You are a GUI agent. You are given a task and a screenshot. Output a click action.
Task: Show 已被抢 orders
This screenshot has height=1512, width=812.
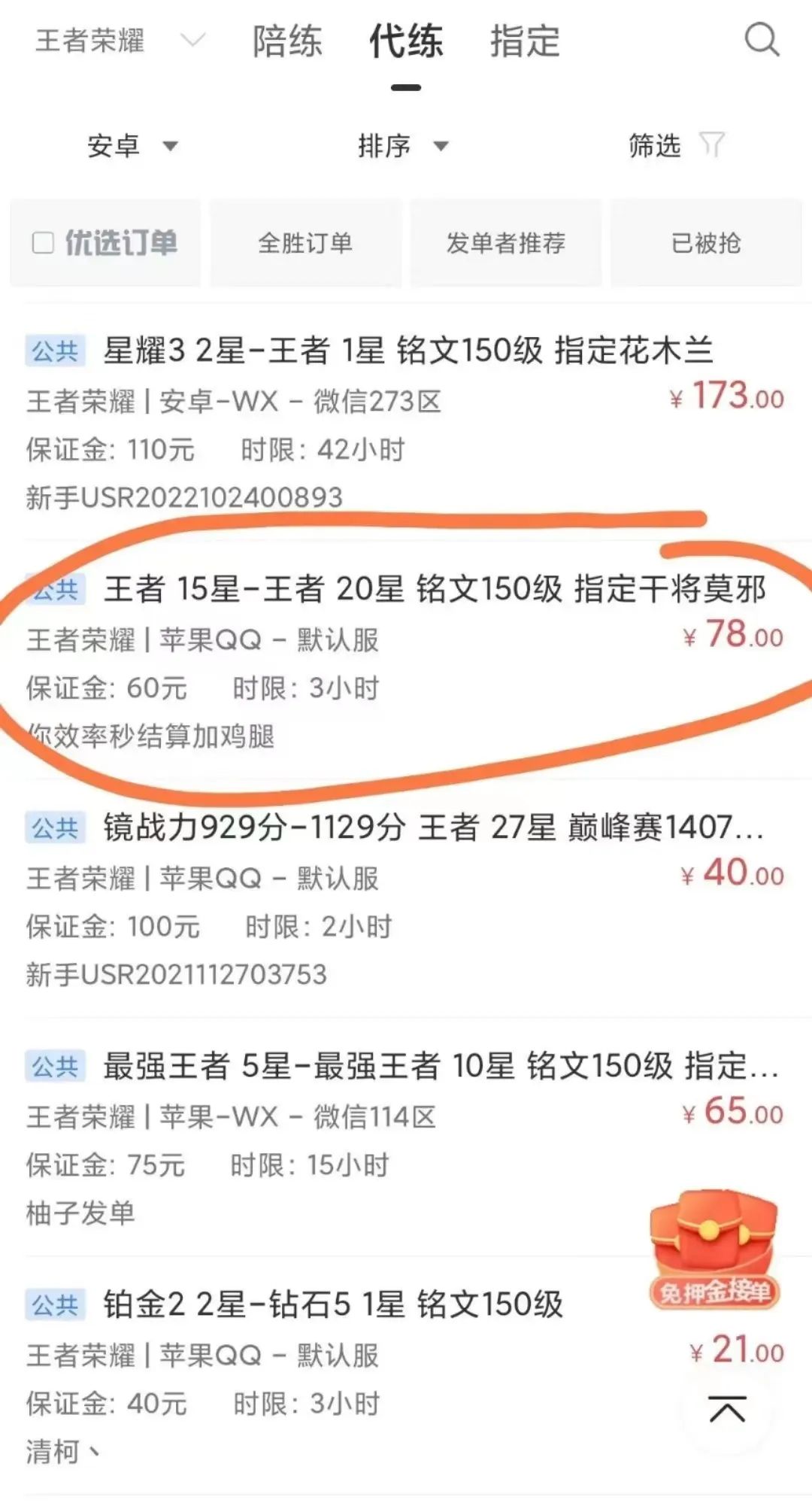pyautogui.click(x=705, y=243)
